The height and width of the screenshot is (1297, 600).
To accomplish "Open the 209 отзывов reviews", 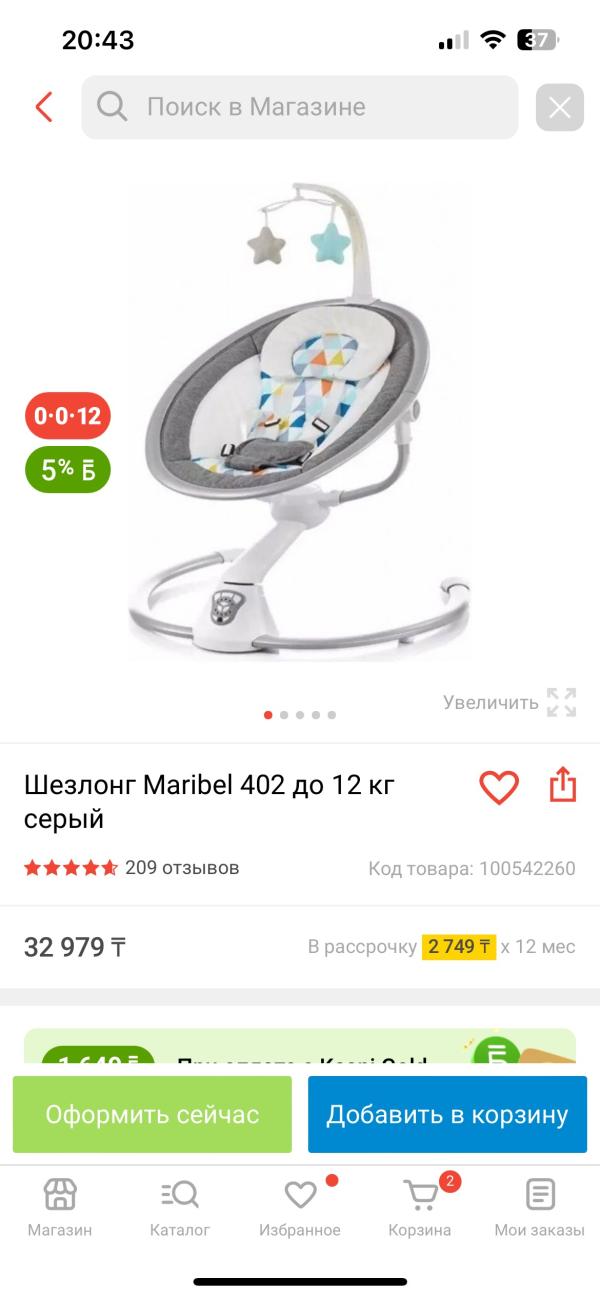I will click(181, 867).
